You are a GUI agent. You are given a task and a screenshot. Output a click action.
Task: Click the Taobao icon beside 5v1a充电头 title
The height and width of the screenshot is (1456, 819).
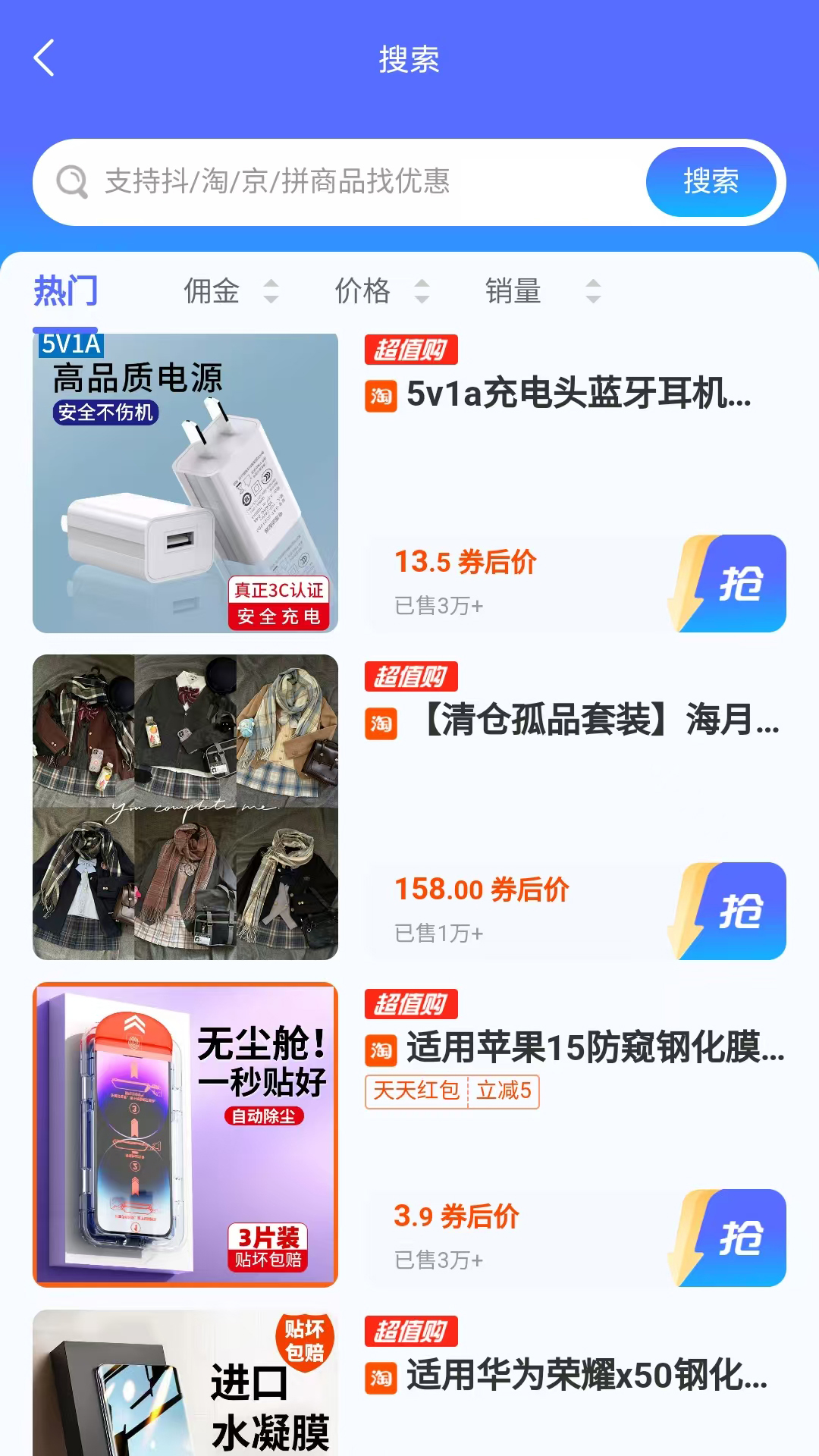point(383,396)
